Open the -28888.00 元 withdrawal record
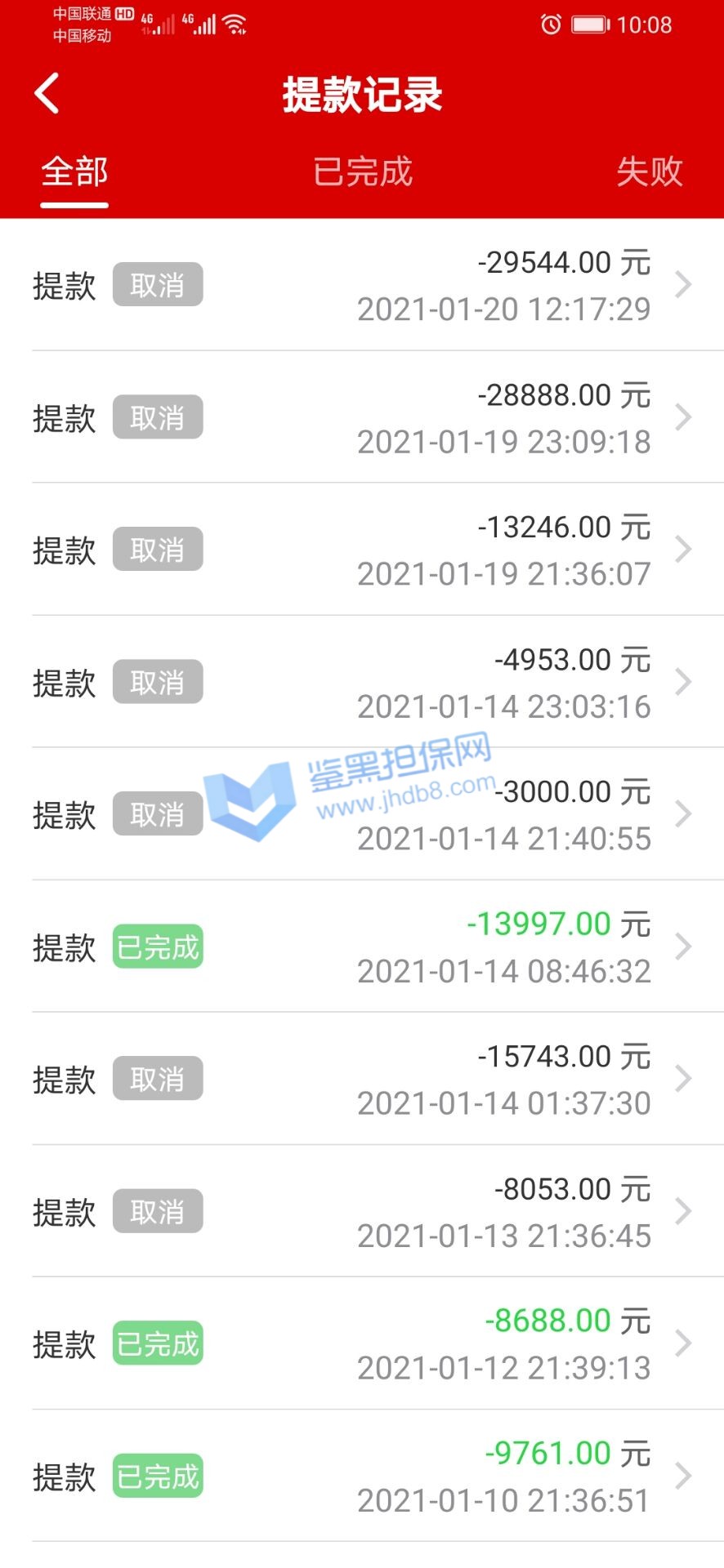Viewport: 724px width, 1568px height. (x=362, y=417)
